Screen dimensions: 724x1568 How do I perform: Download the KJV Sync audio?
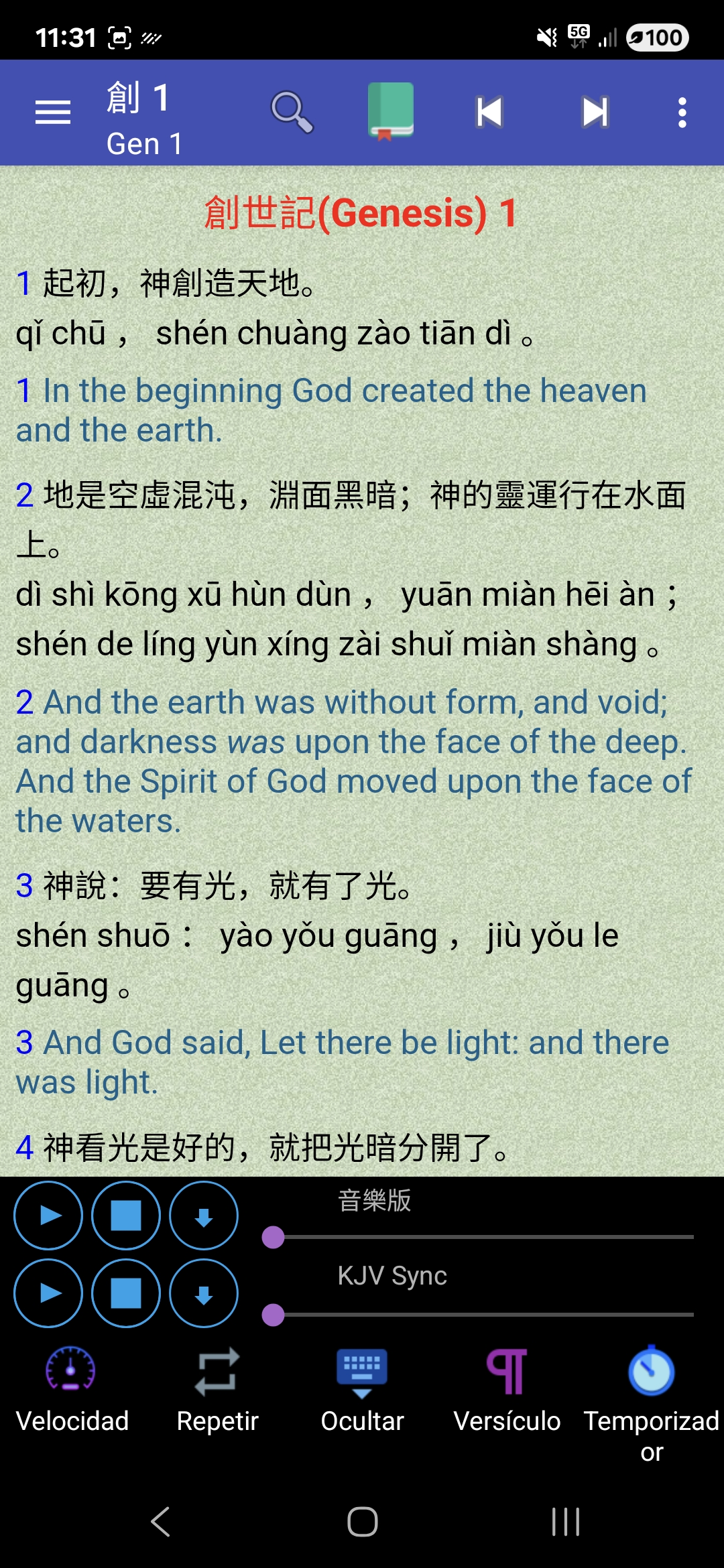204,1293
